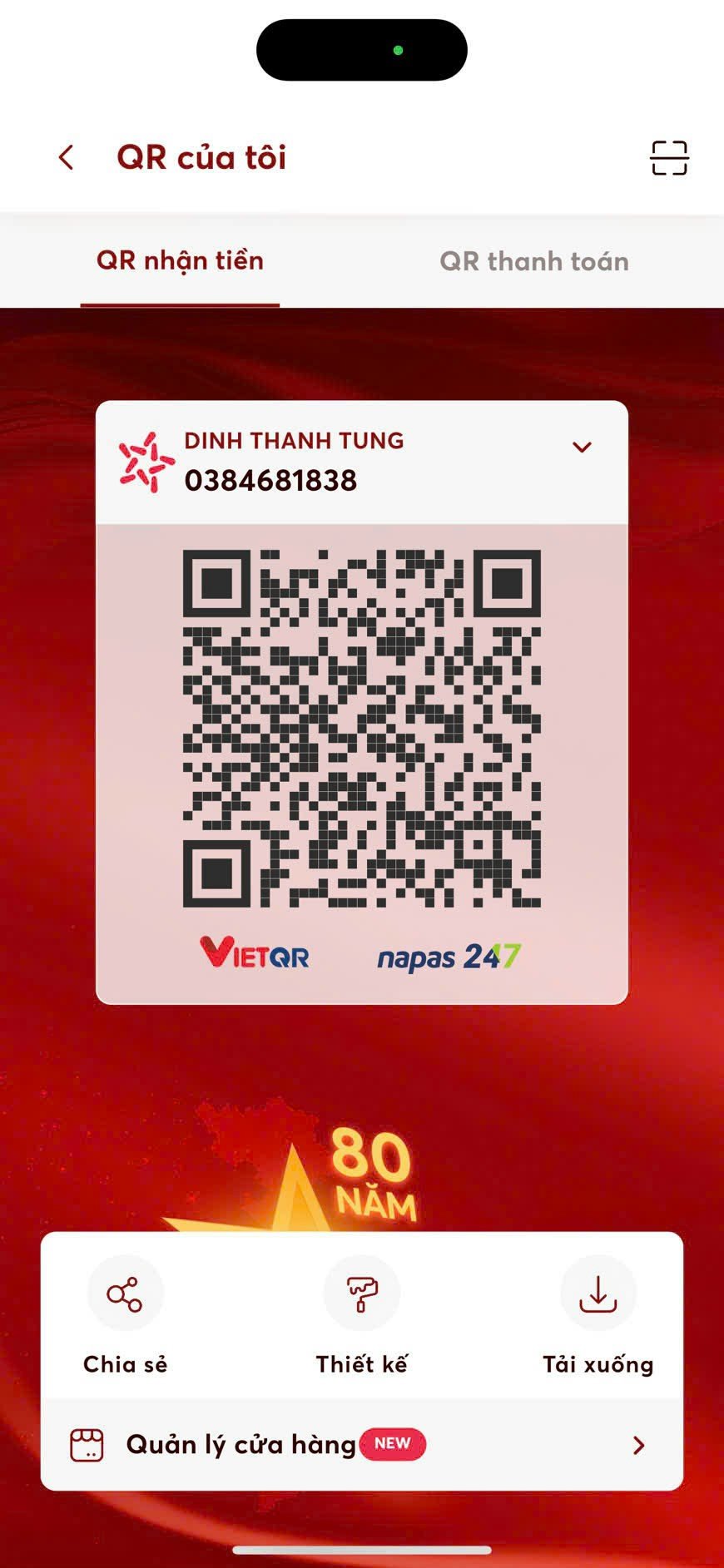
Task: Expand the account dropdown for DINH THANH TUNG
Action: tap(582, 448)
